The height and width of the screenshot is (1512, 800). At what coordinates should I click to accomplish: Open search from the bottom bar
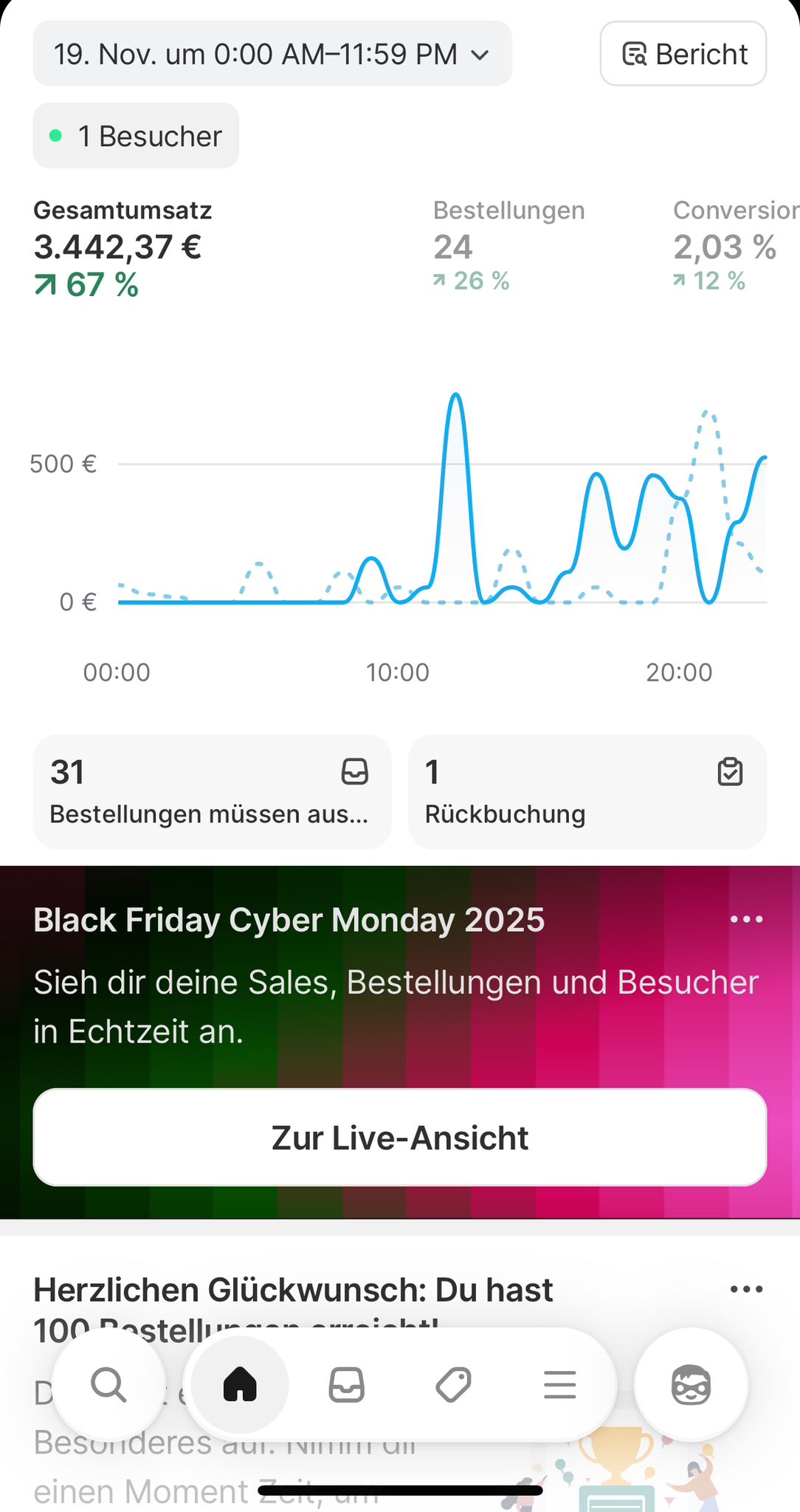click(108, 1385)
